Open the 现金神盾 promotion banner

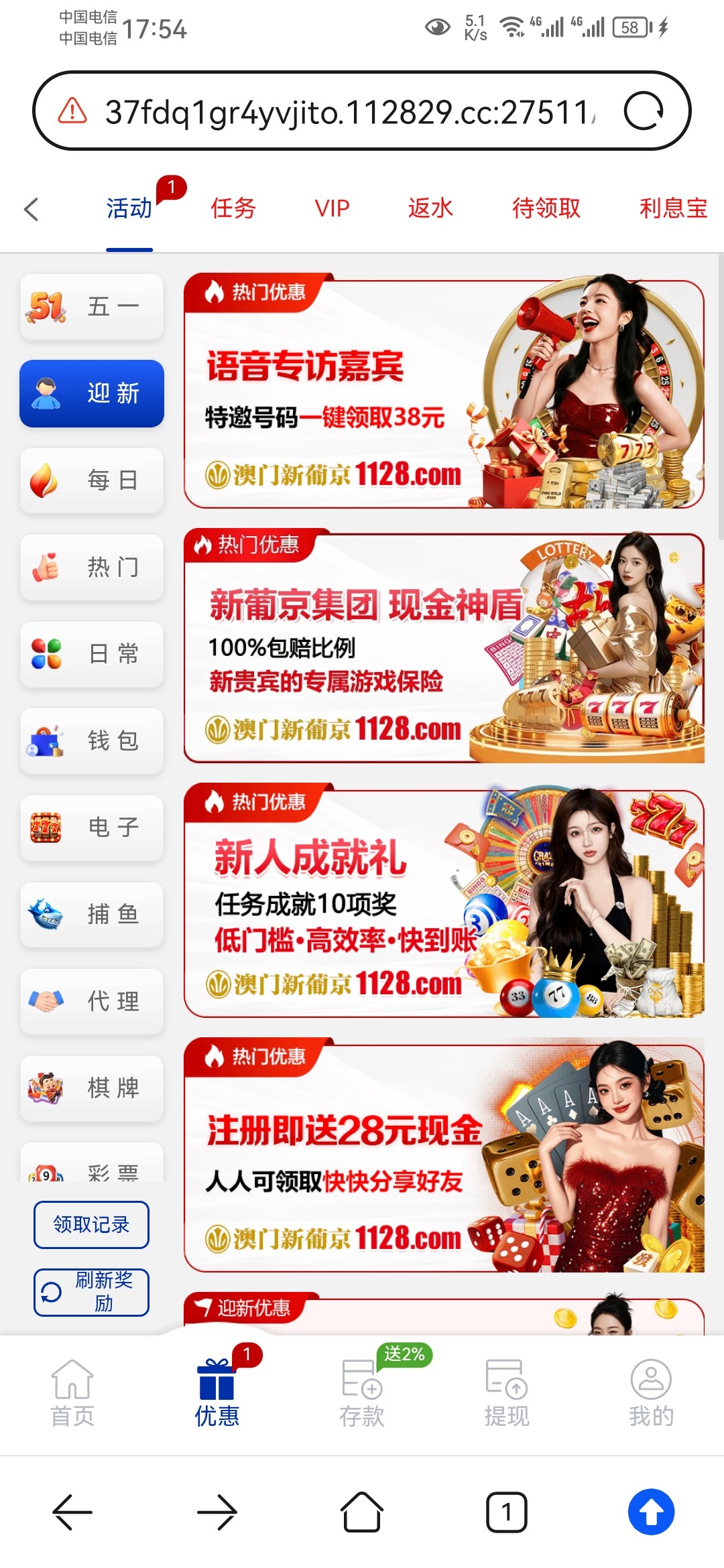tap(444, 648)
